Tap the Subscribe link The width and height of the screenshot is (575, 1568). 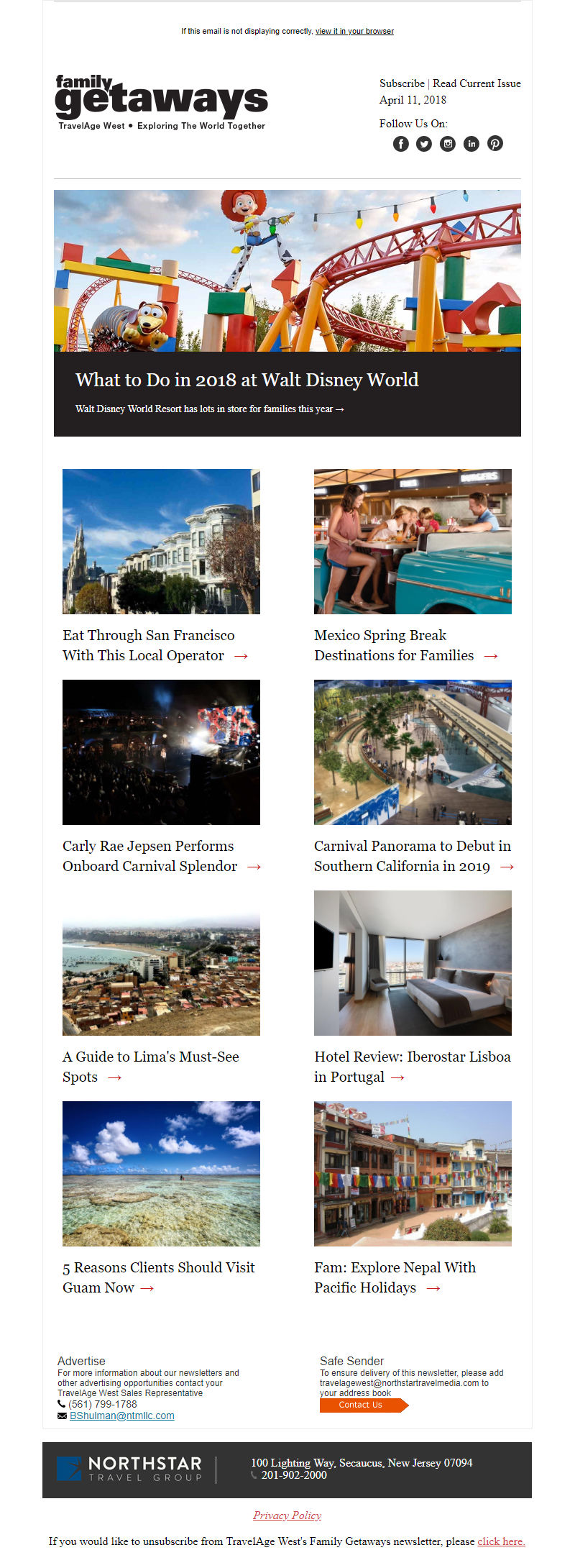[402, 83]
